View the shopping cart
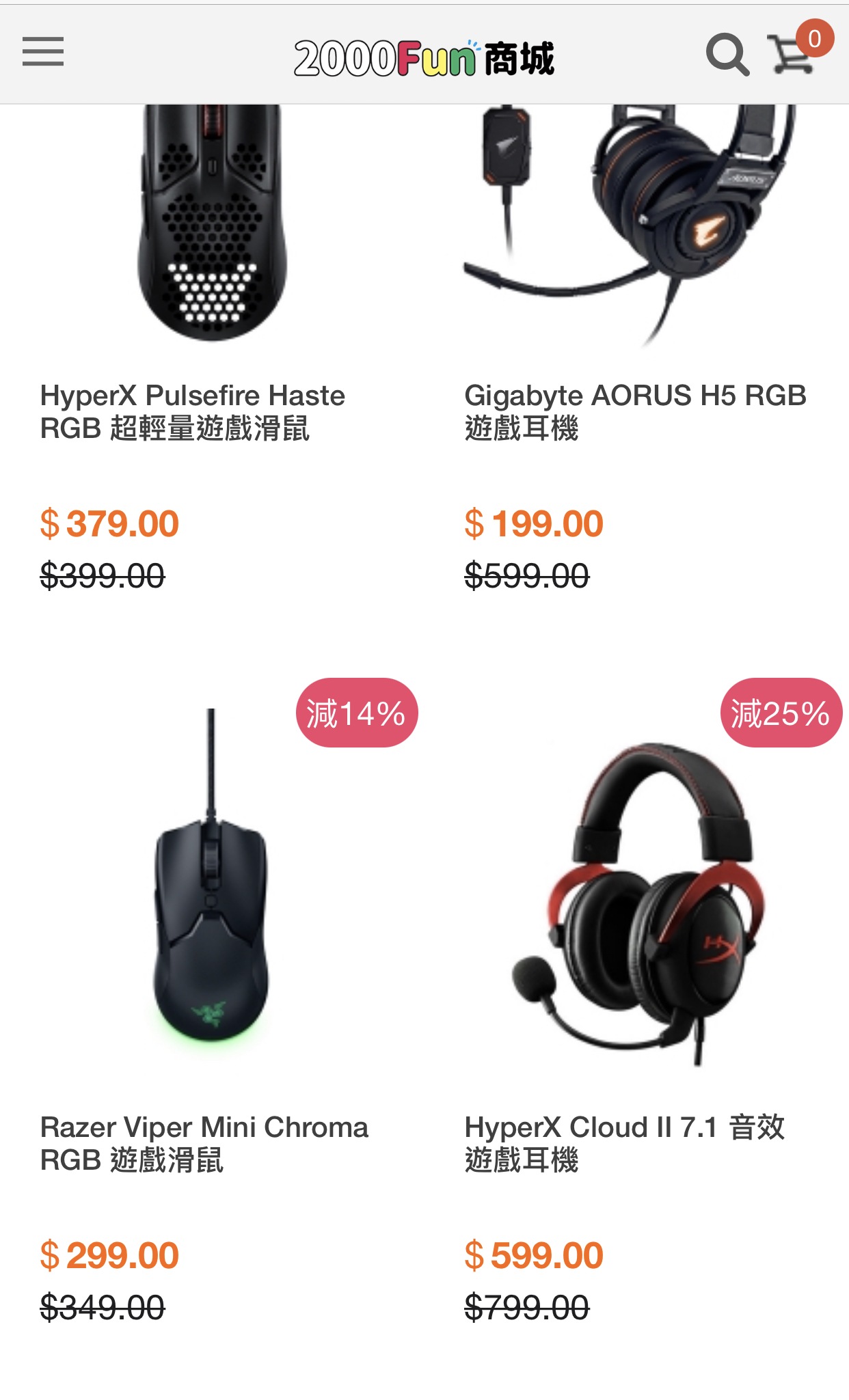The height and width of the screenshot is (1400, 849). [793, 54]
